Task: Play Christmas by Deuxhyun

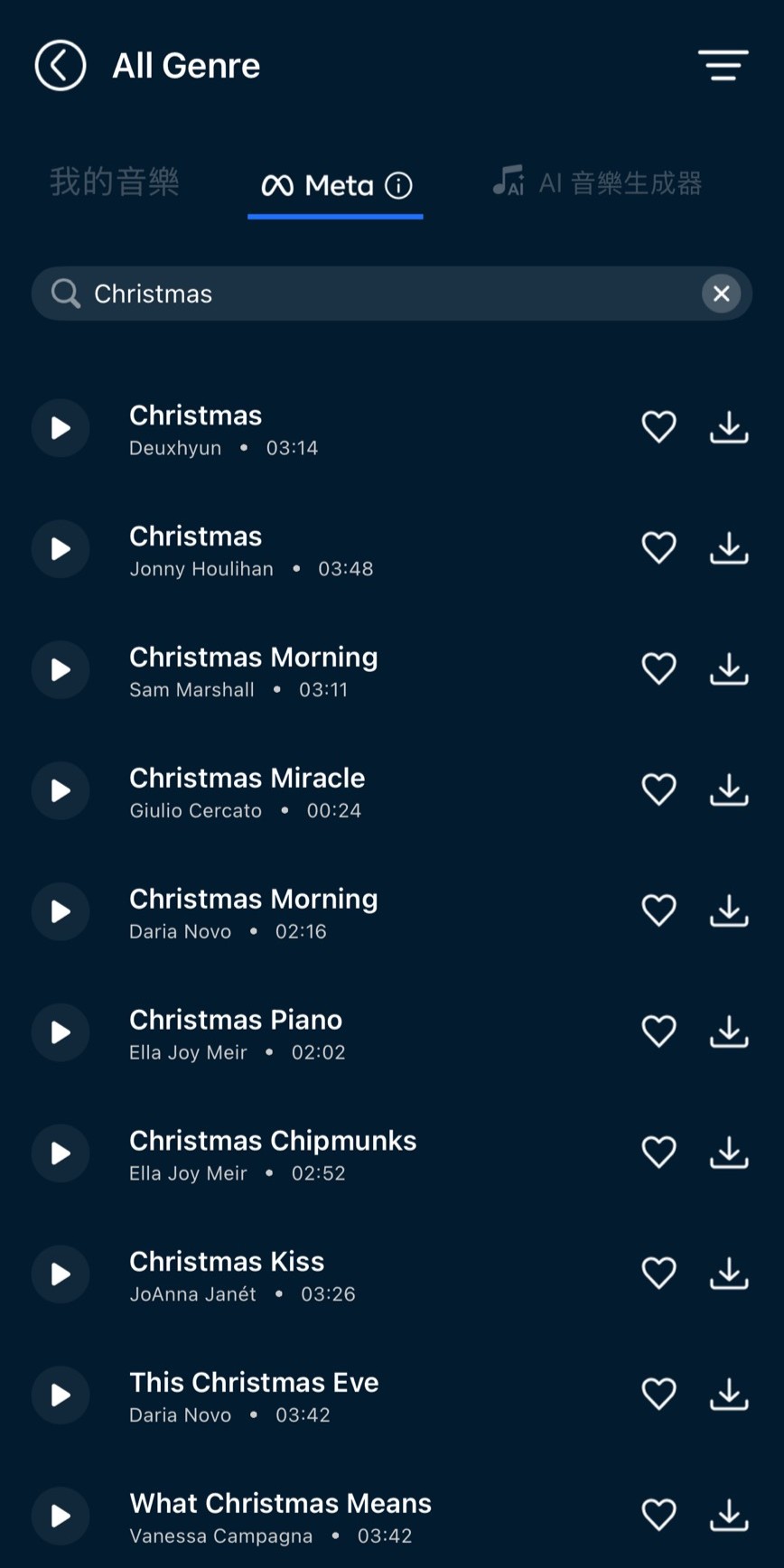Action: pos(61,428)
